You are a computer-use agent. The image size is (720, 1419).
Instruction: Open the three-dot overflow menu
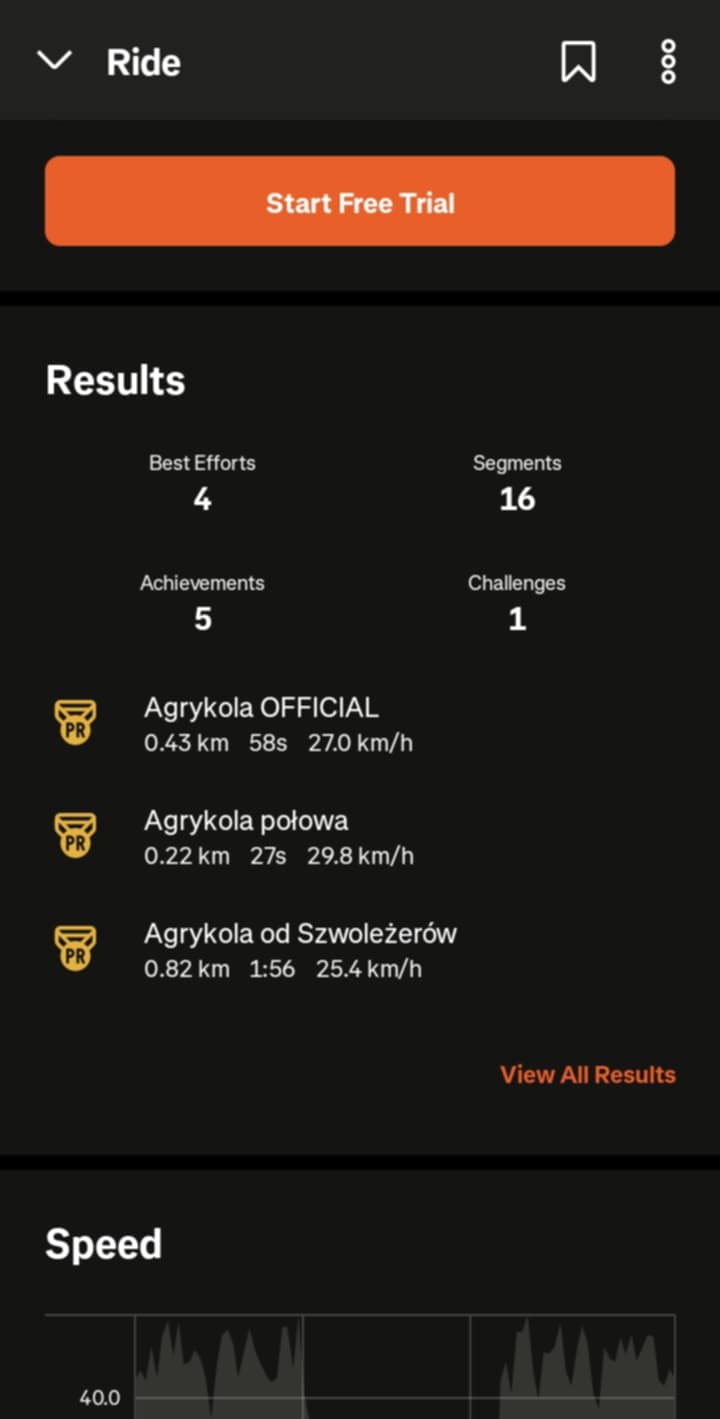click(668, 62)
